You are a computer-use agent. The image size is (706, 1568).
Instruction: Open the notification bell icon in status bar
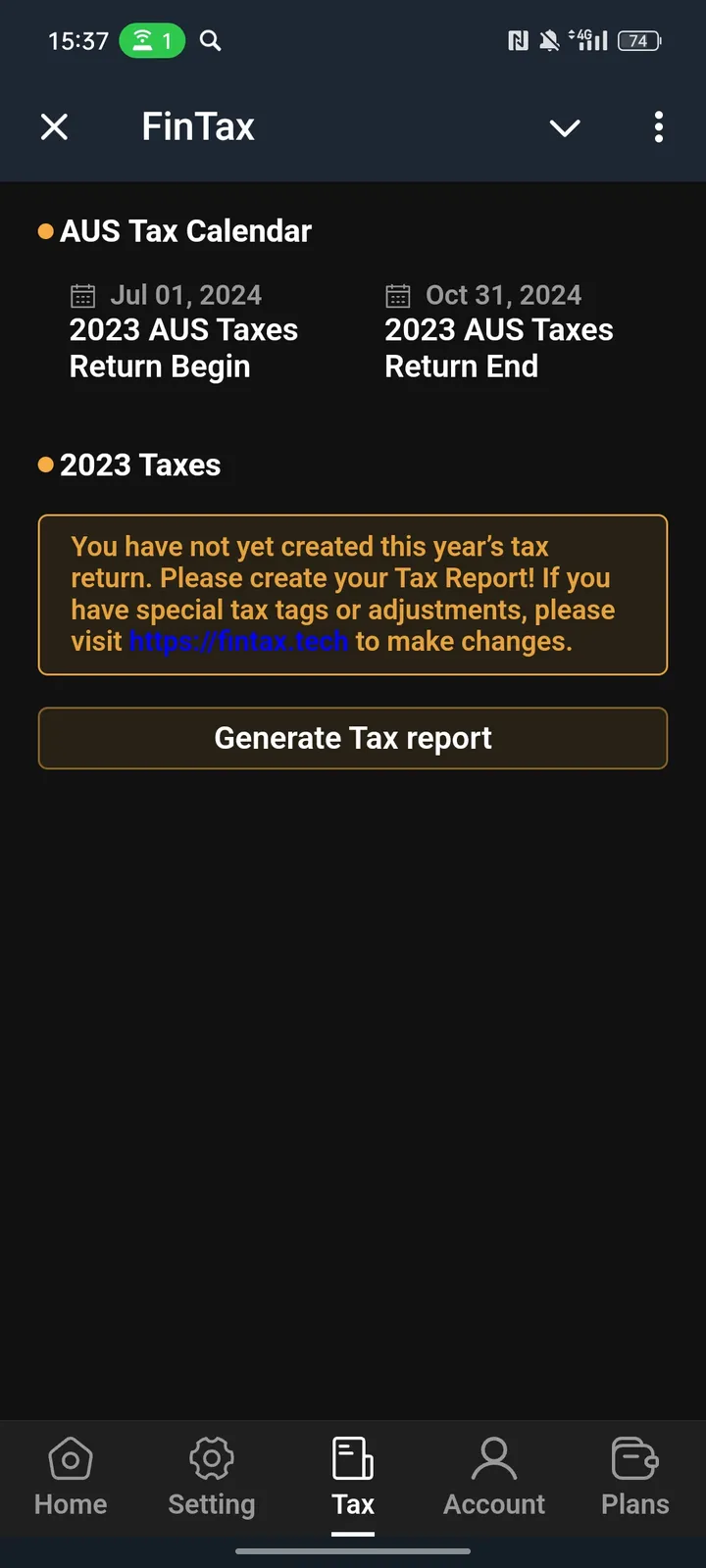548,40
